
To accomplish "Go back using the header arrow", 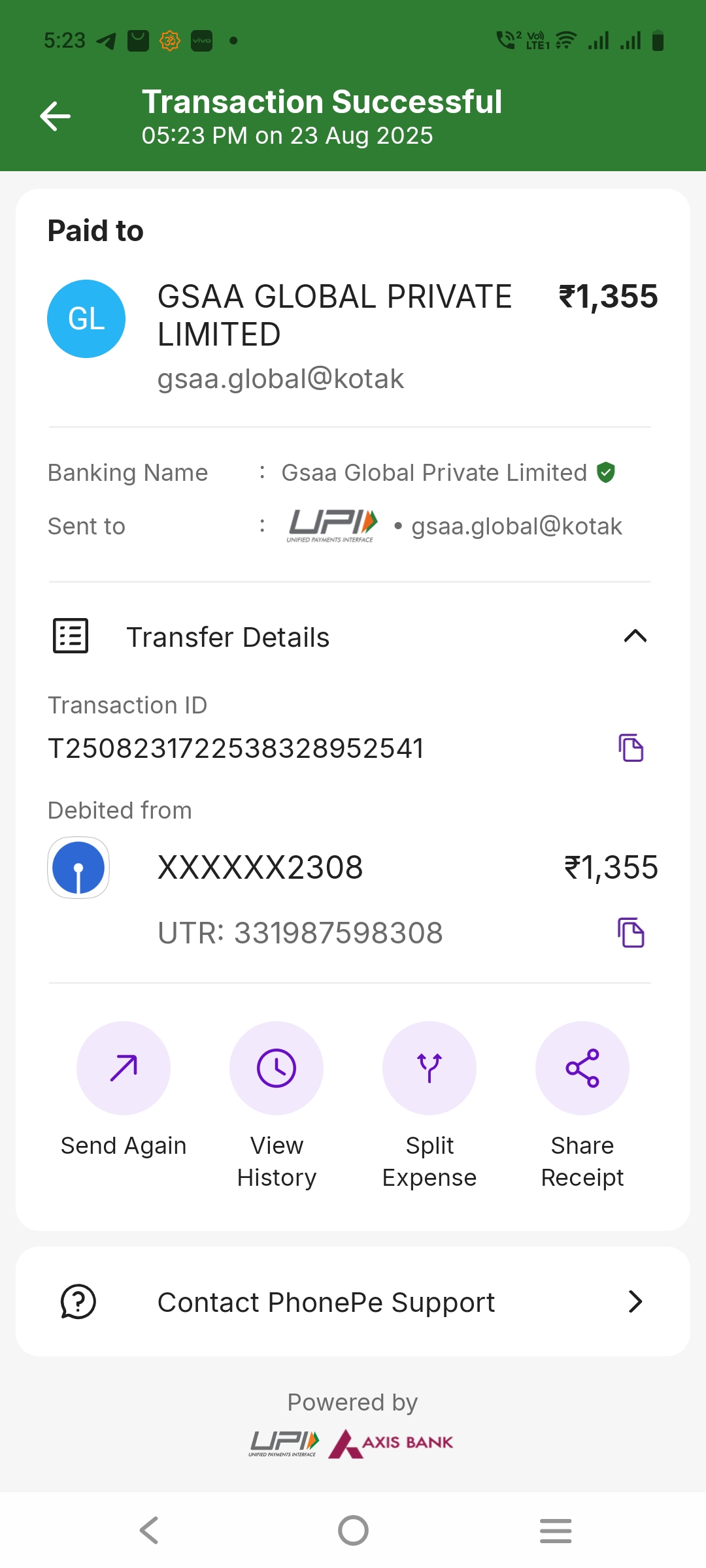I will coord(56,116).
